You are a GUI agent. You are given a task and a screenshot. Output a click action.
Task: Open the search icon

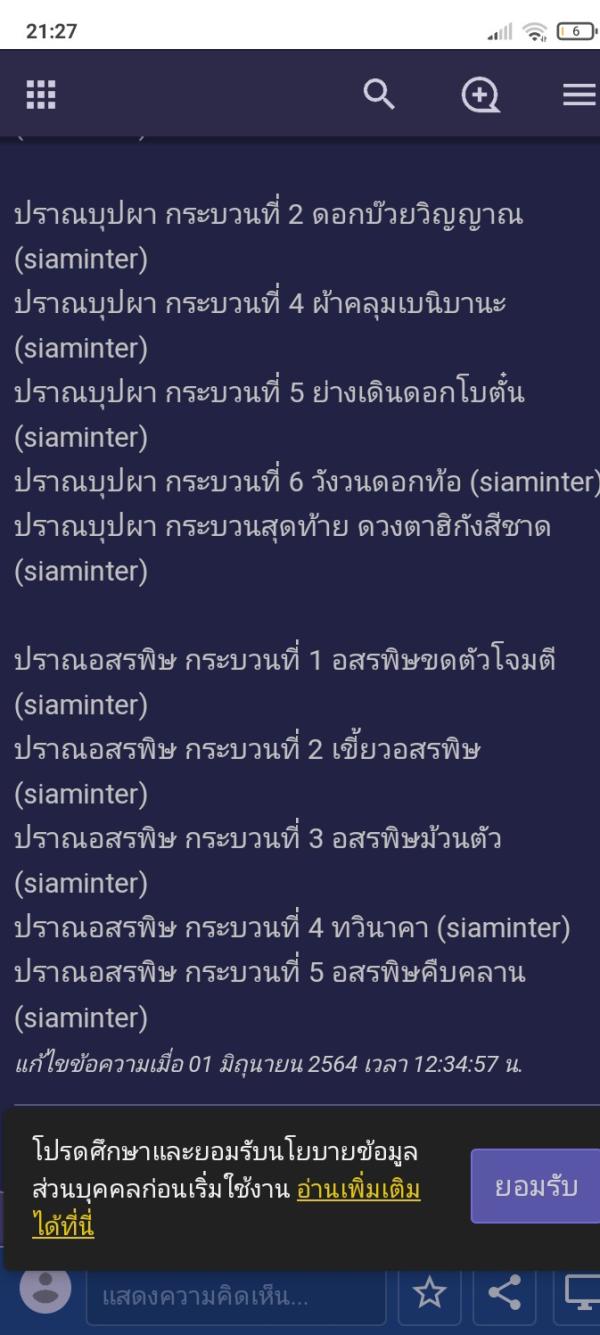pyautogui.click(x=379, y=94)
